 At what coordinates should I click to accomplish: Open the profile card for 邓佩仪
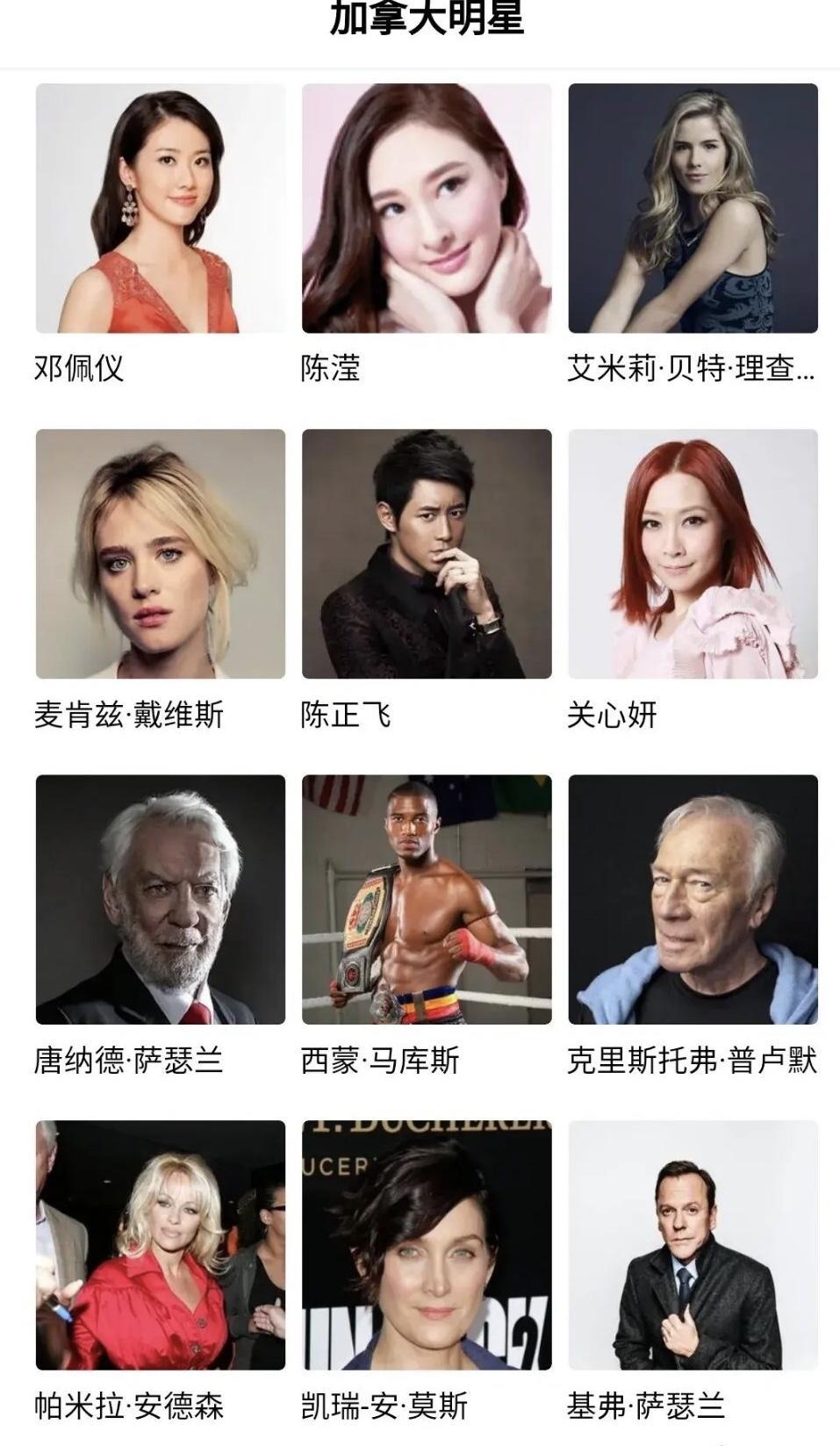(x=160, y=208)
